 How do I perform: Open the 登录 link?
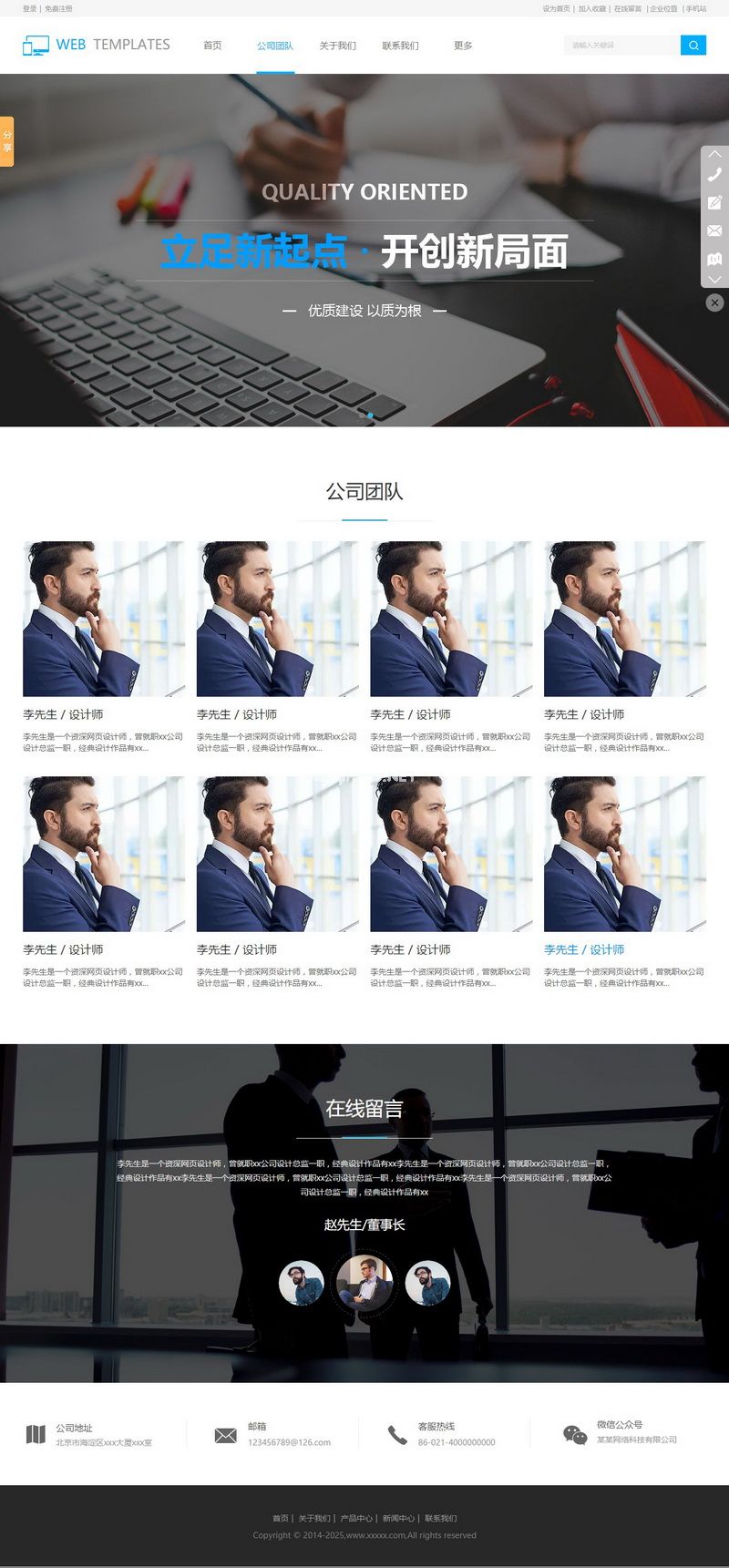click(30, 8)
